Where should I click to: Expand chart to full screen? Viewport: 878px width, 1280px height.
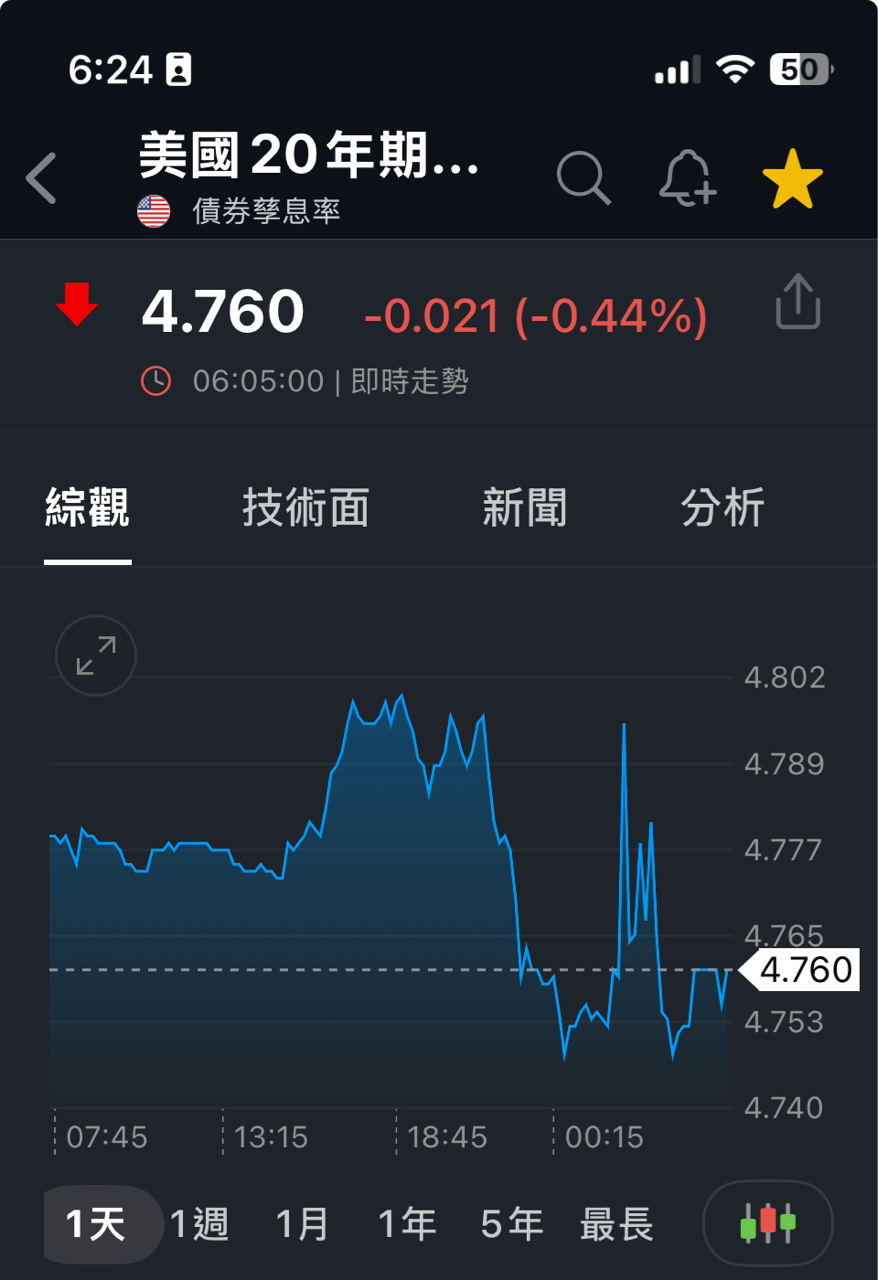[x=95, y=656]
